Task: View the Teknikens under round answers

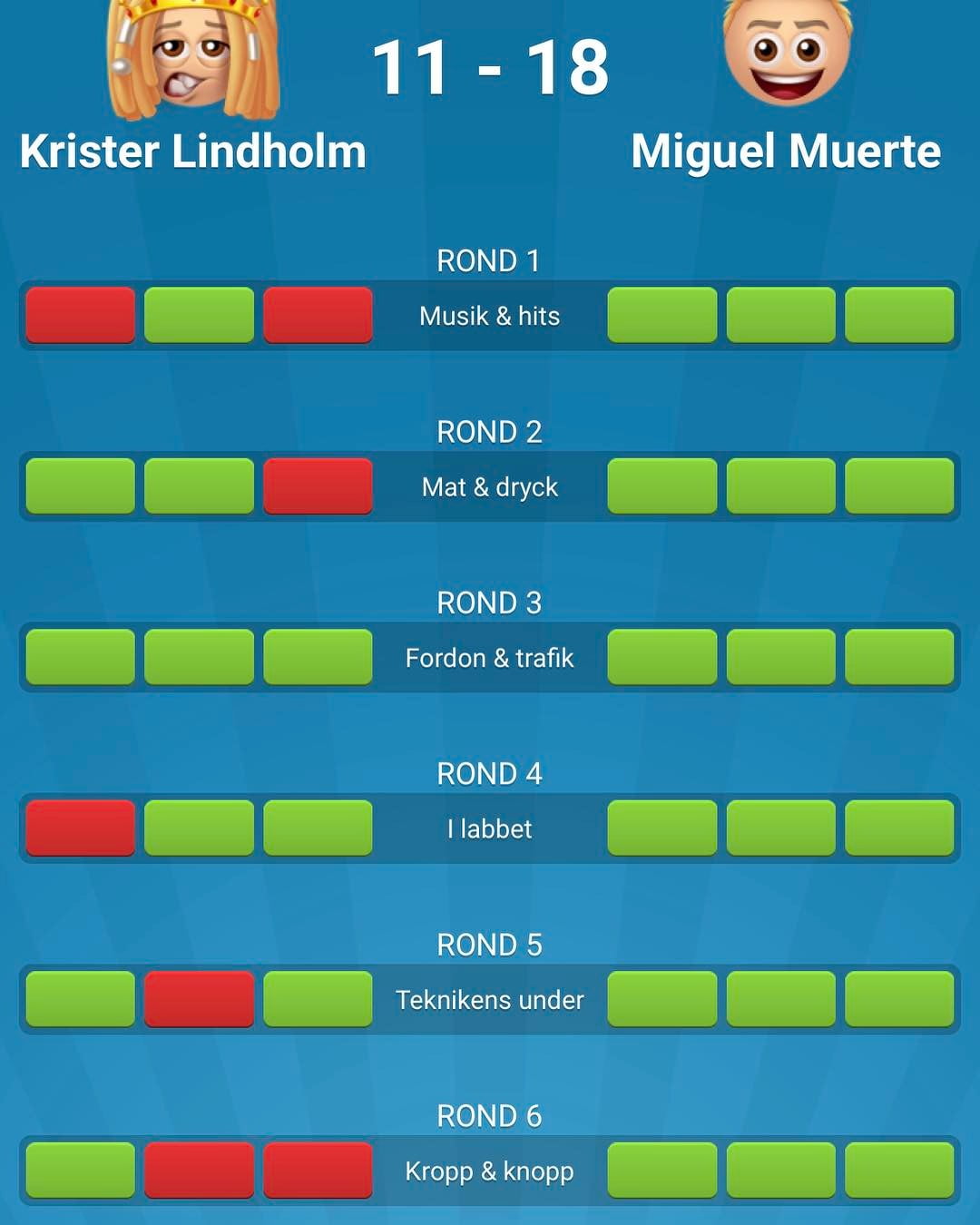Action: tap(489, 1000)
